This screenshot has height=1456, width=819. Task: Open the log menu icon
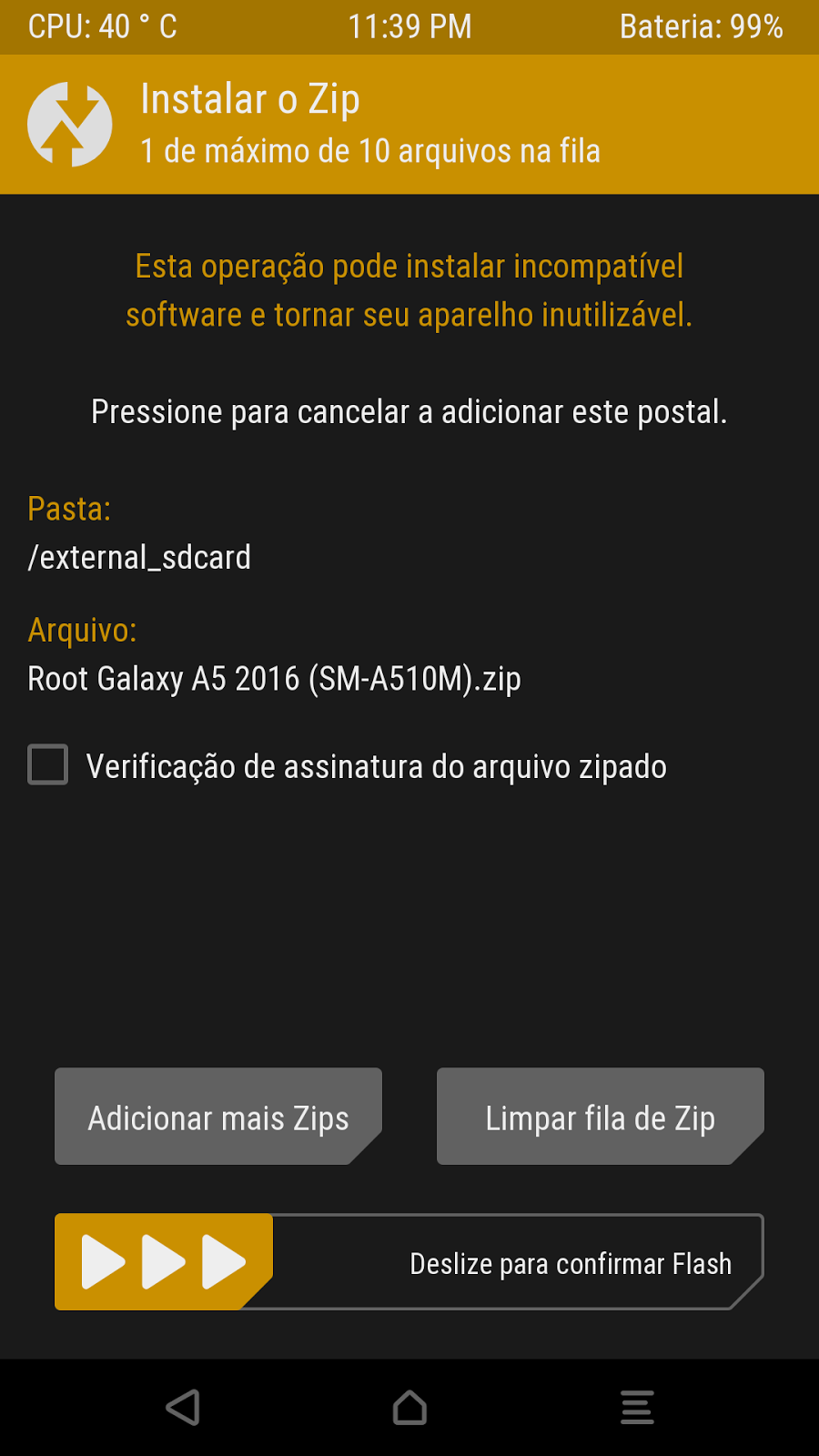[x=637, y=1408]
